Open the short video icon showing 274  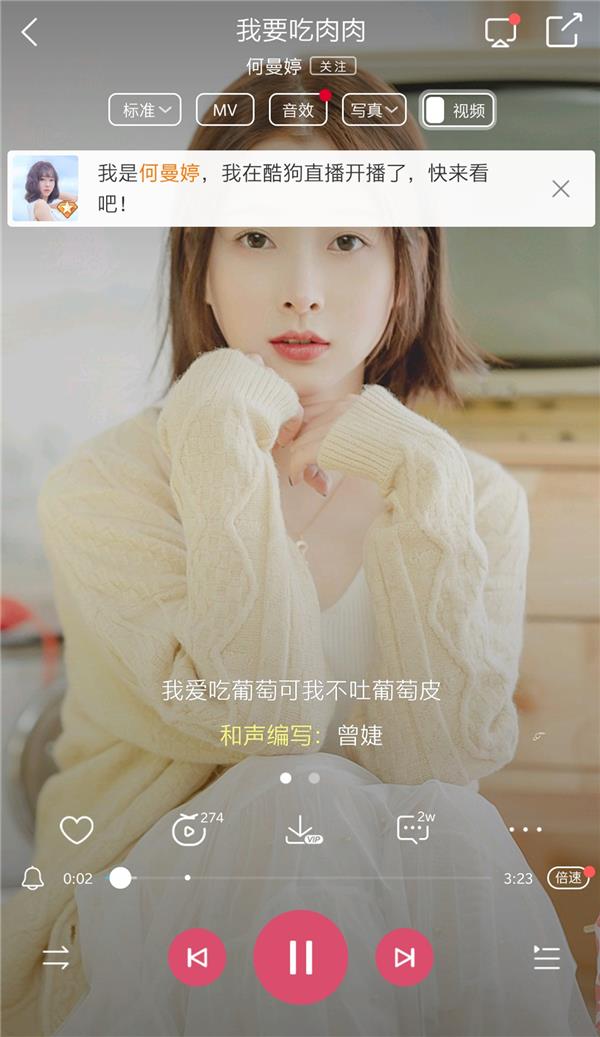tap(190, 829)
